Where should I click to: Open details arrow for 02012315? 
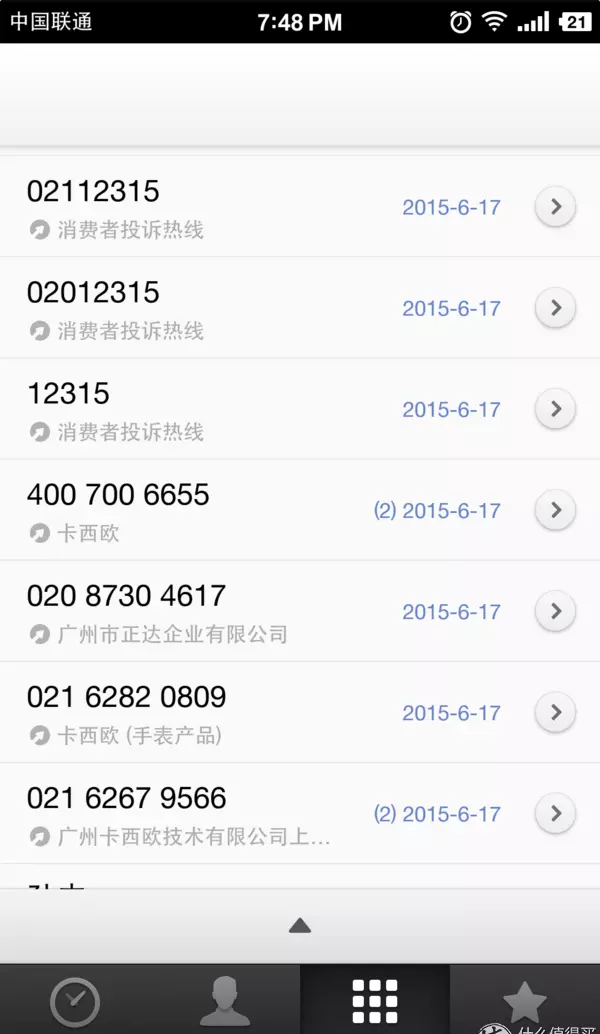pyautogui.click(x=555, y=308)
